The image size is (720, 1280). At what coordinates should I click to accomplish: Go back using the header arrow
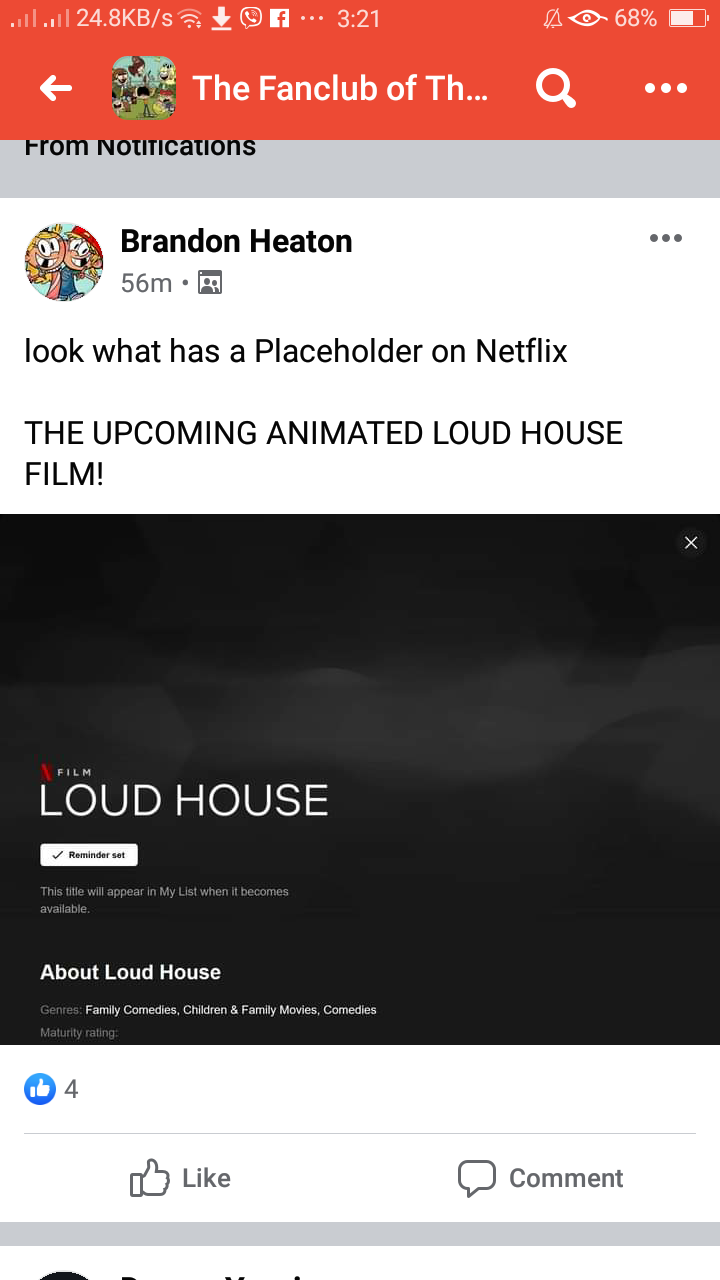tap(56, 89)
